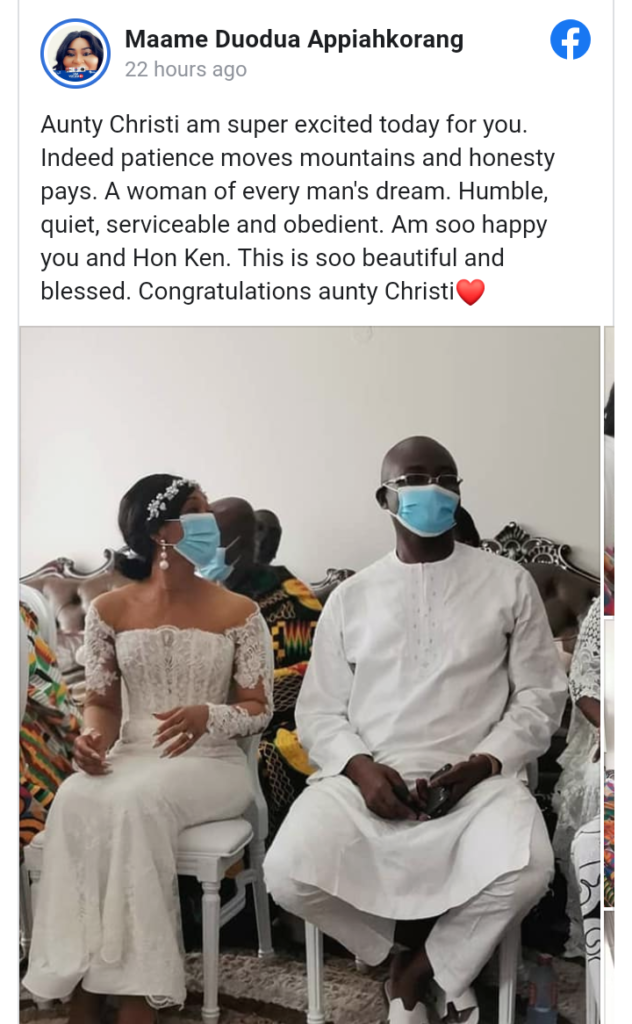Visit Maame Duodua Appiahkorang's profile via name
The image size is (632, 1024).
(x=294, y=40)
